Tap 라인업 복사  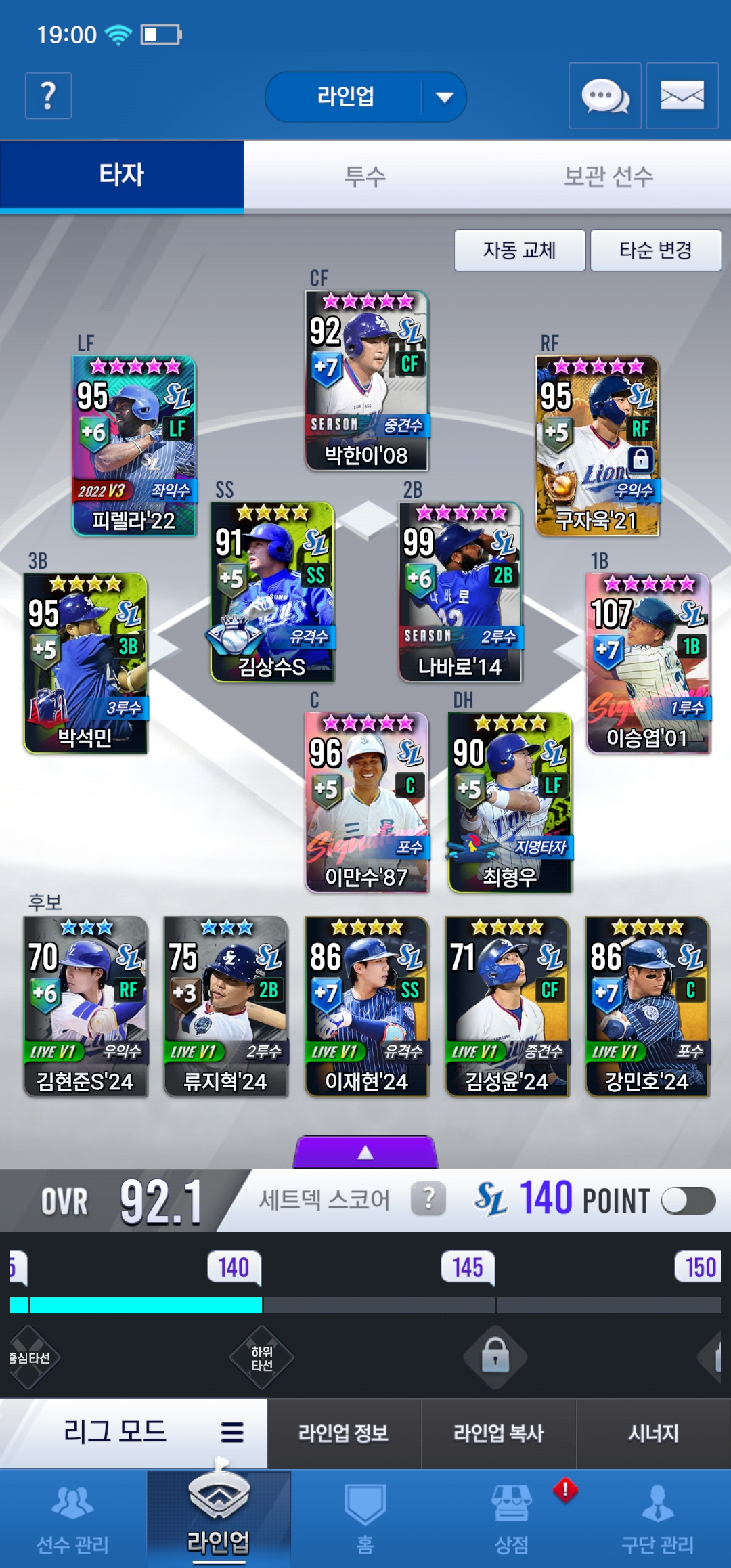[499, 1433]
